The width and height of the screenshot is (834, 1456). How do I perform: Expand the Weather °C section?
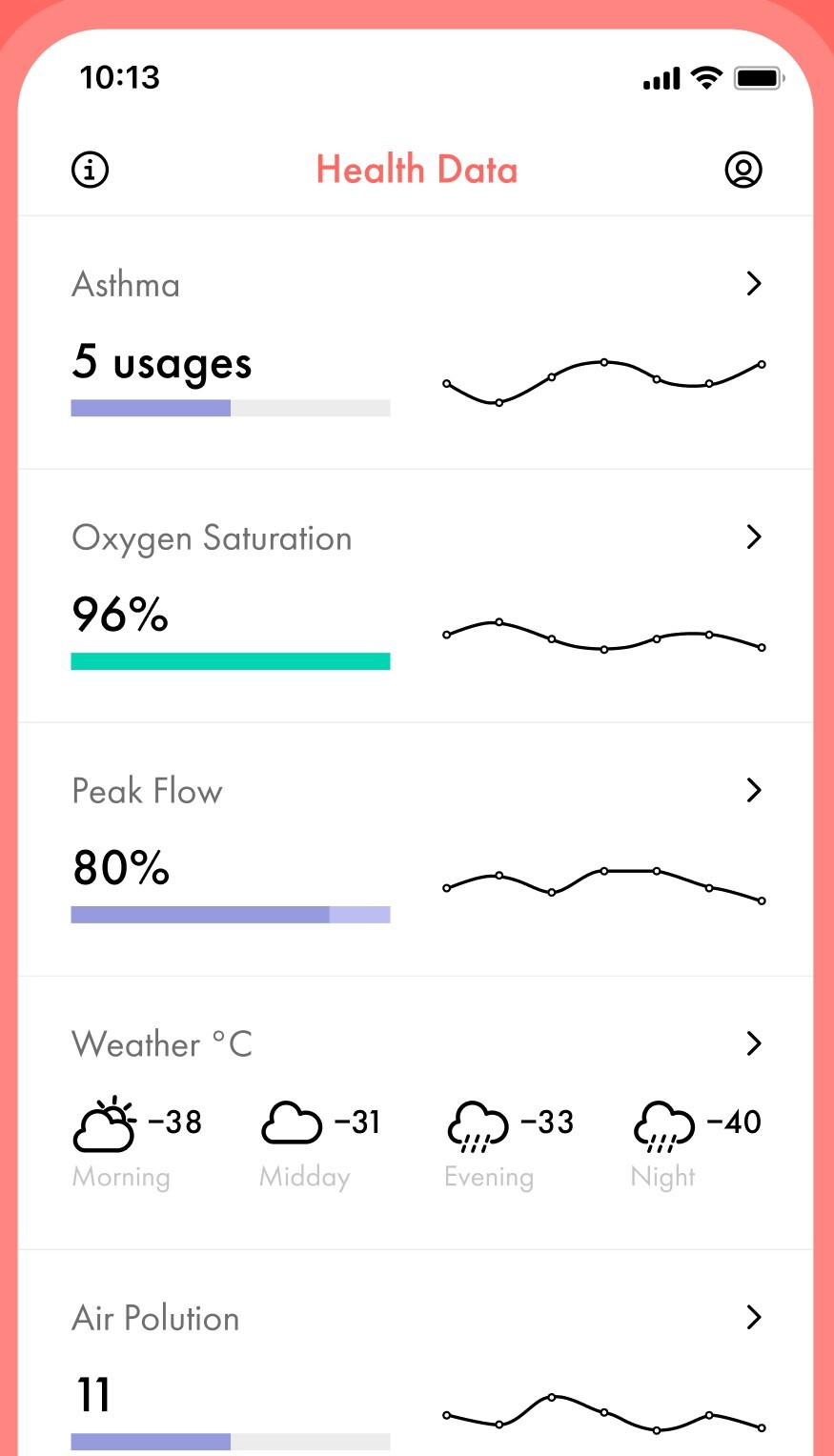coord(753,1044)
